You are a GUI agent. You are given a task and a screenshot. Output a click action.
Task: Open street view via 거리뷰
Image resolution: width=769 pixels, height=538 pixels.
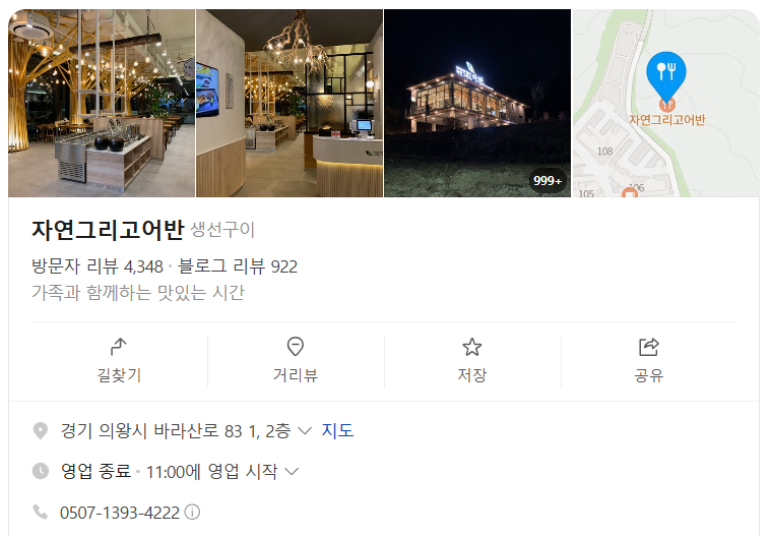click(x=295, y=361)
